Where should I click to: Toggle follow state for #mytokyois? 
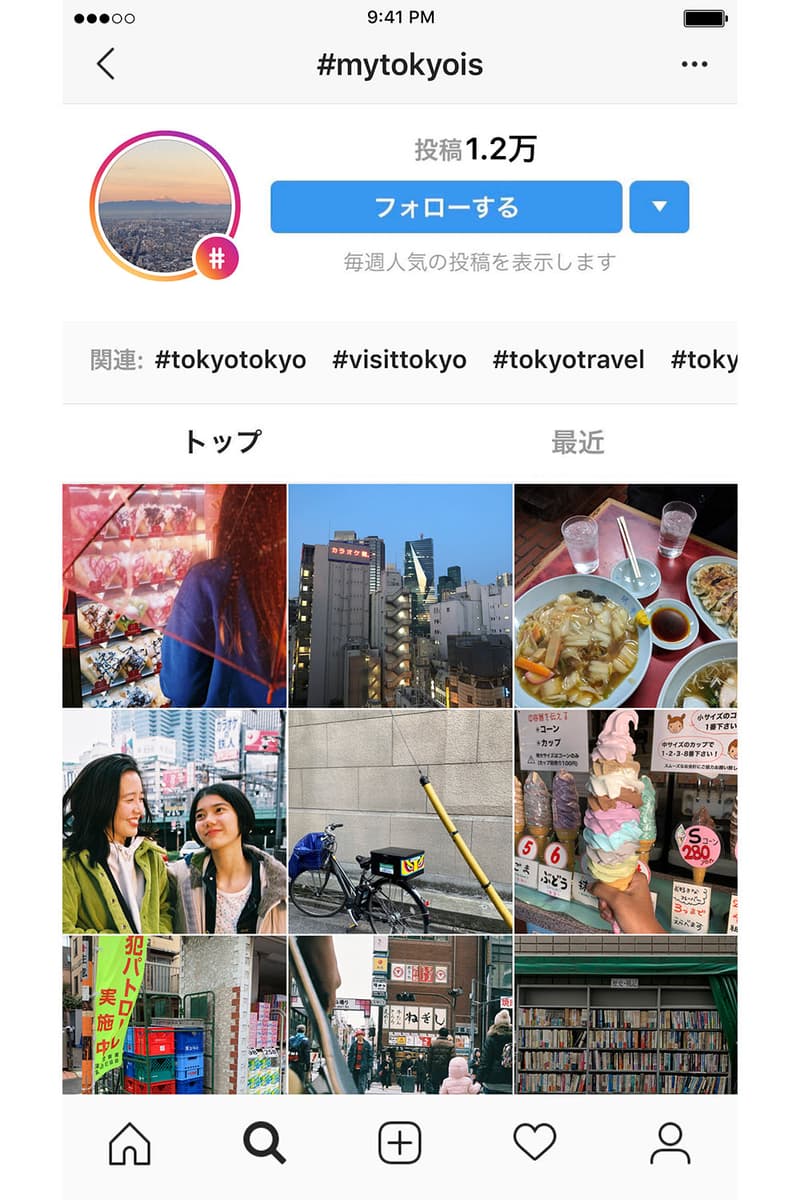click(x=444, y=206)
